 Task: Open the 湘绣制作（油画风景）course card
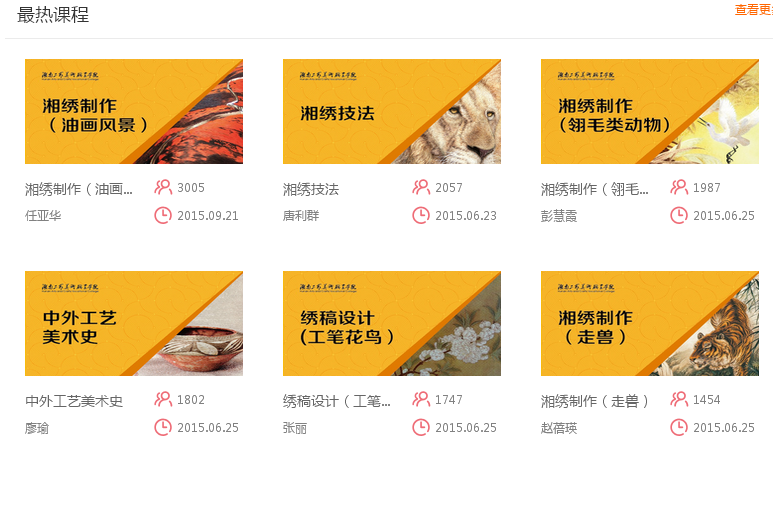point(133,112)
